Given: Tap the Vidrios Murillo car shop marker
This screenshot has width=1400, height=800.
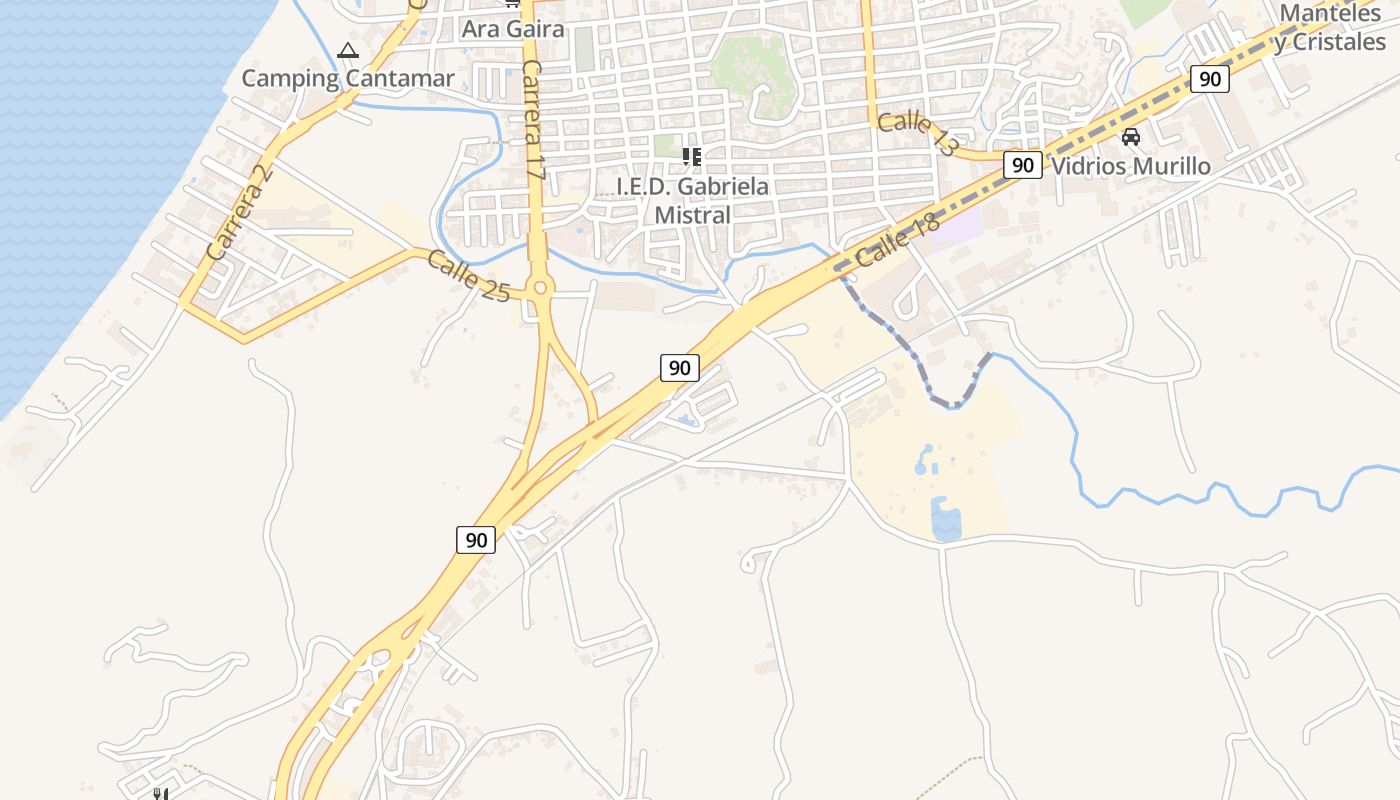Looking at the screenshot, I should click(x=1131, y=137).
